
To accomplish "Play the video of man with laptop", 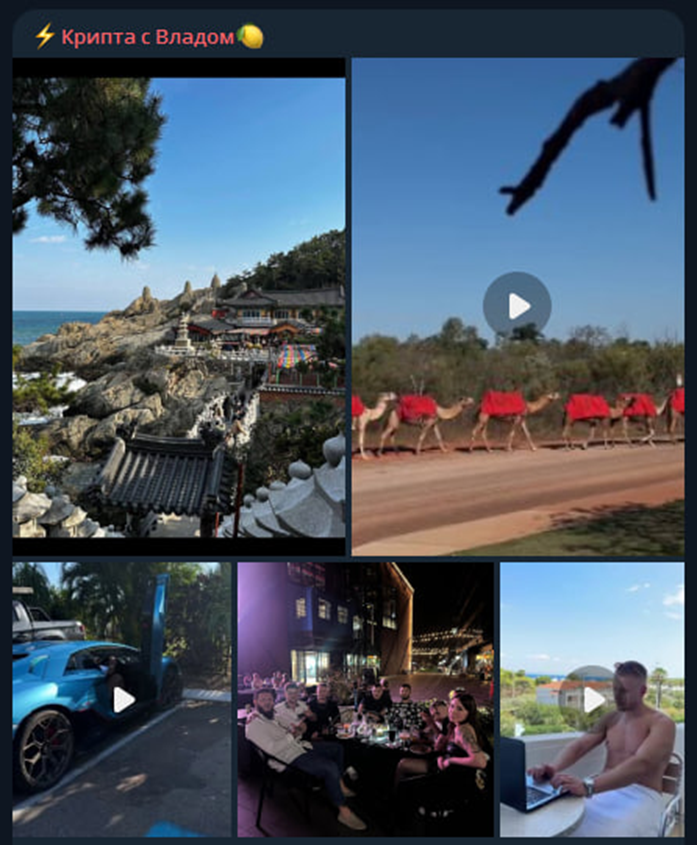I will [x=593, y=699].
